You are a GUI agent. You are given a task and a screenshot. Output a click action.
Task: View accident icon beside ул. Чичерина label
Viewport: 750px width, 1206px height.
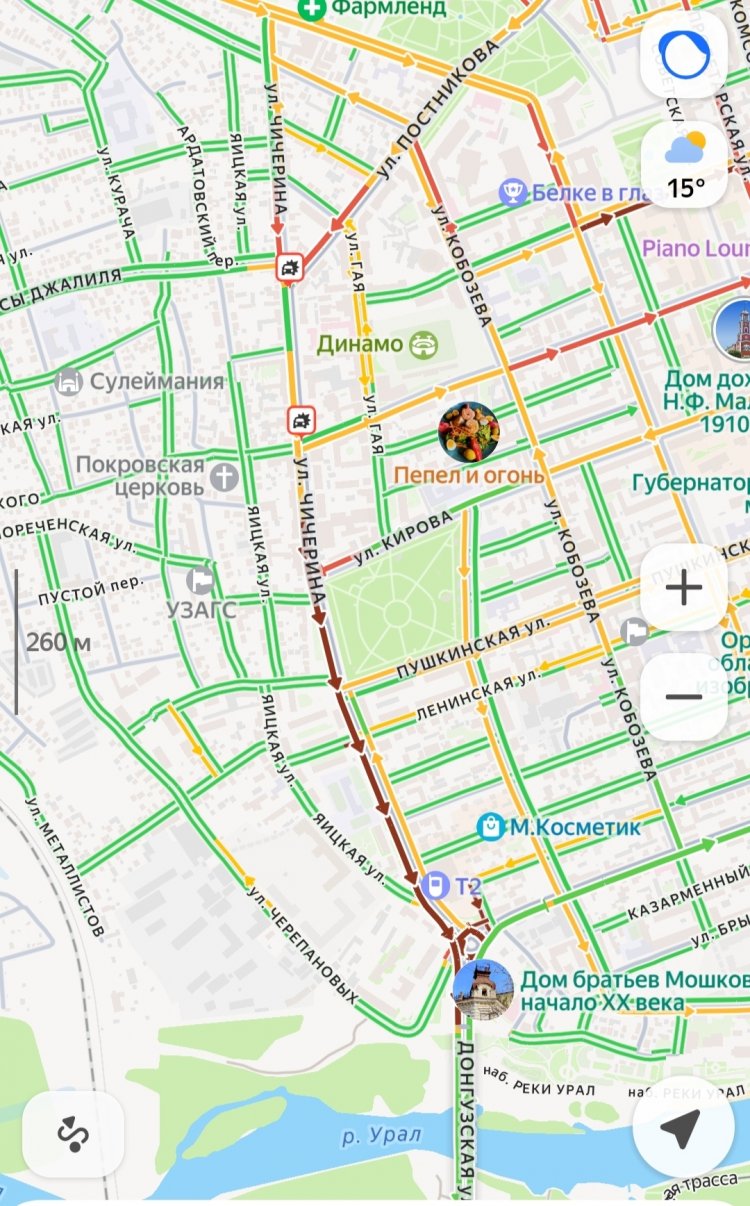(x=301, y=419)
